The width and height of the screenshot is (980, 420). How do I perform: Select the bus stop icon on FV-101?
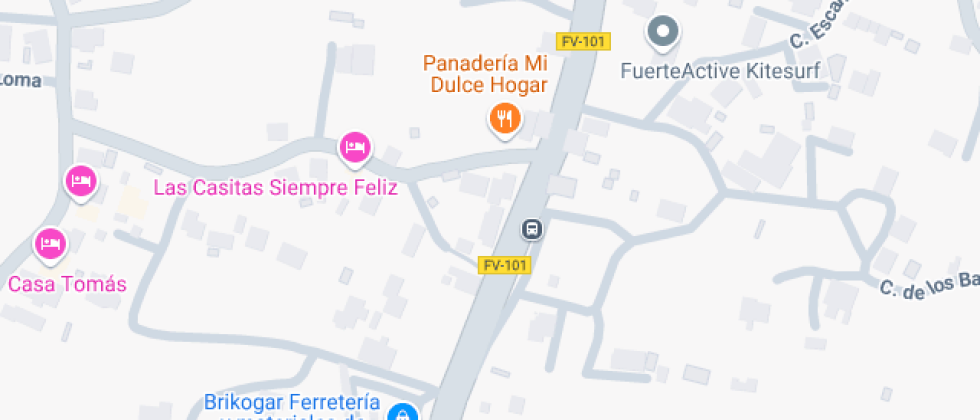[x=533, y=230]
